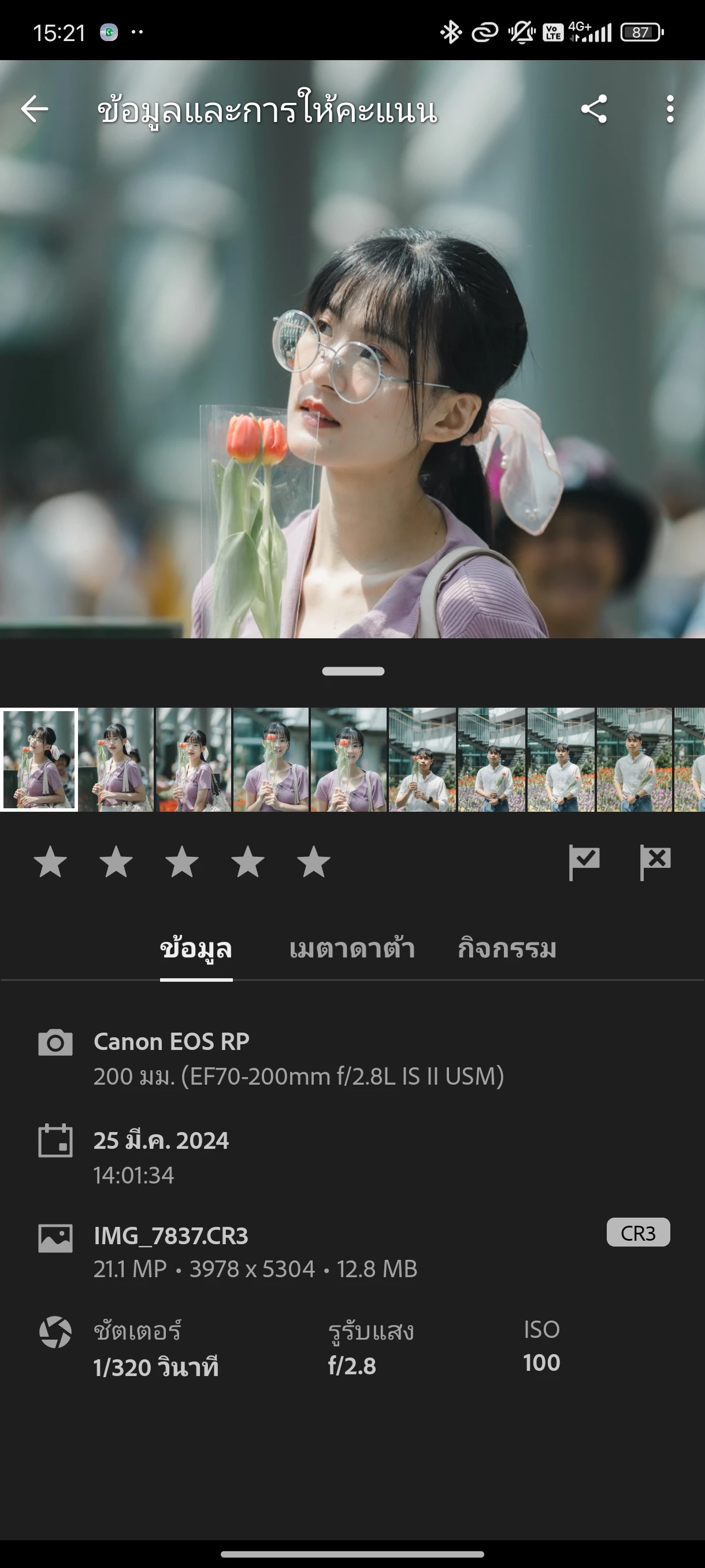Give the photo a two-star rating
This screenshot has width=705, height=1568.
116,862
